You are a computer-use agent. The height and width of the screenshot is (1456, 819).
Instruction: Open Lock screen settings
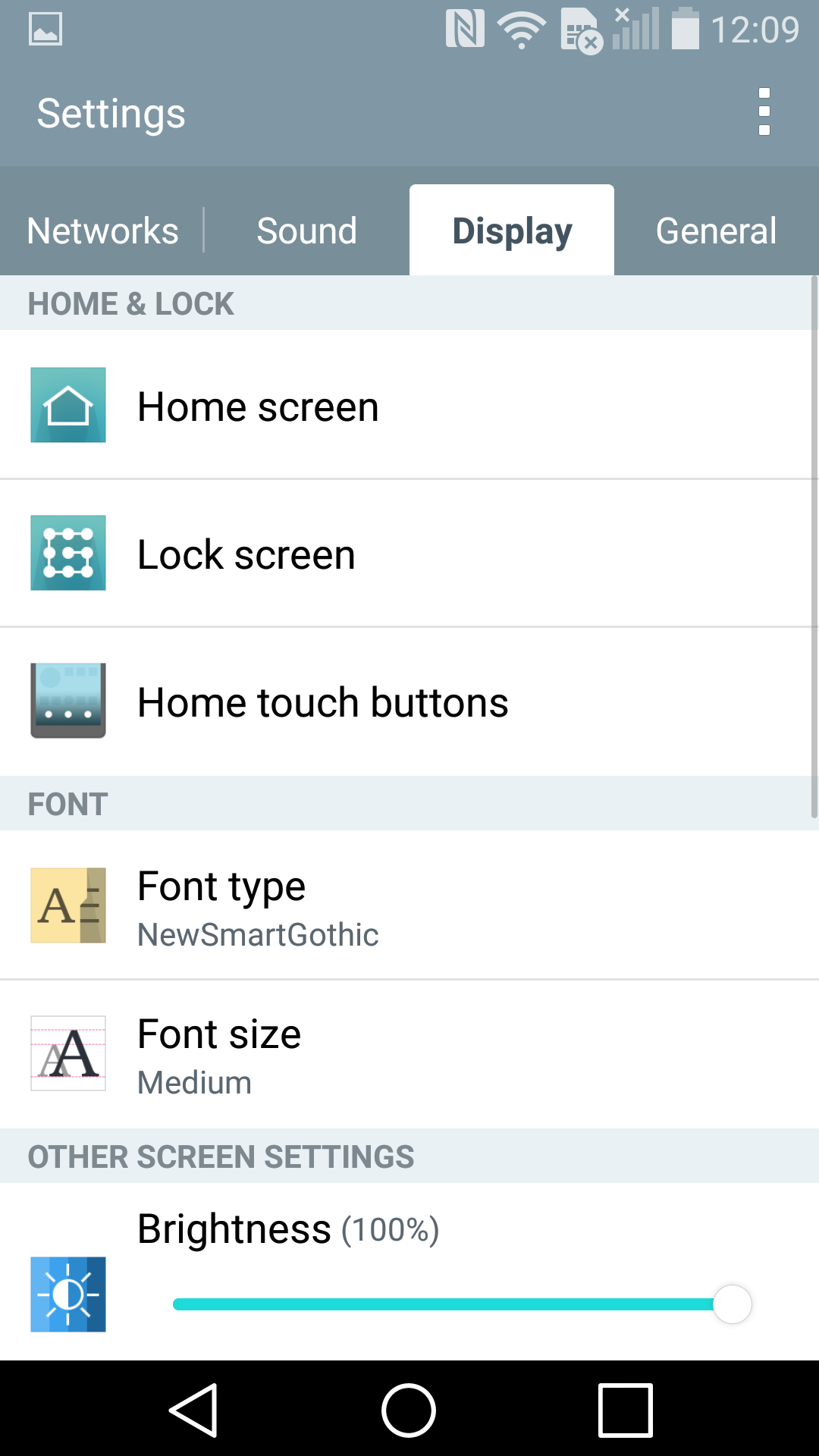click(x=409, y=554)
